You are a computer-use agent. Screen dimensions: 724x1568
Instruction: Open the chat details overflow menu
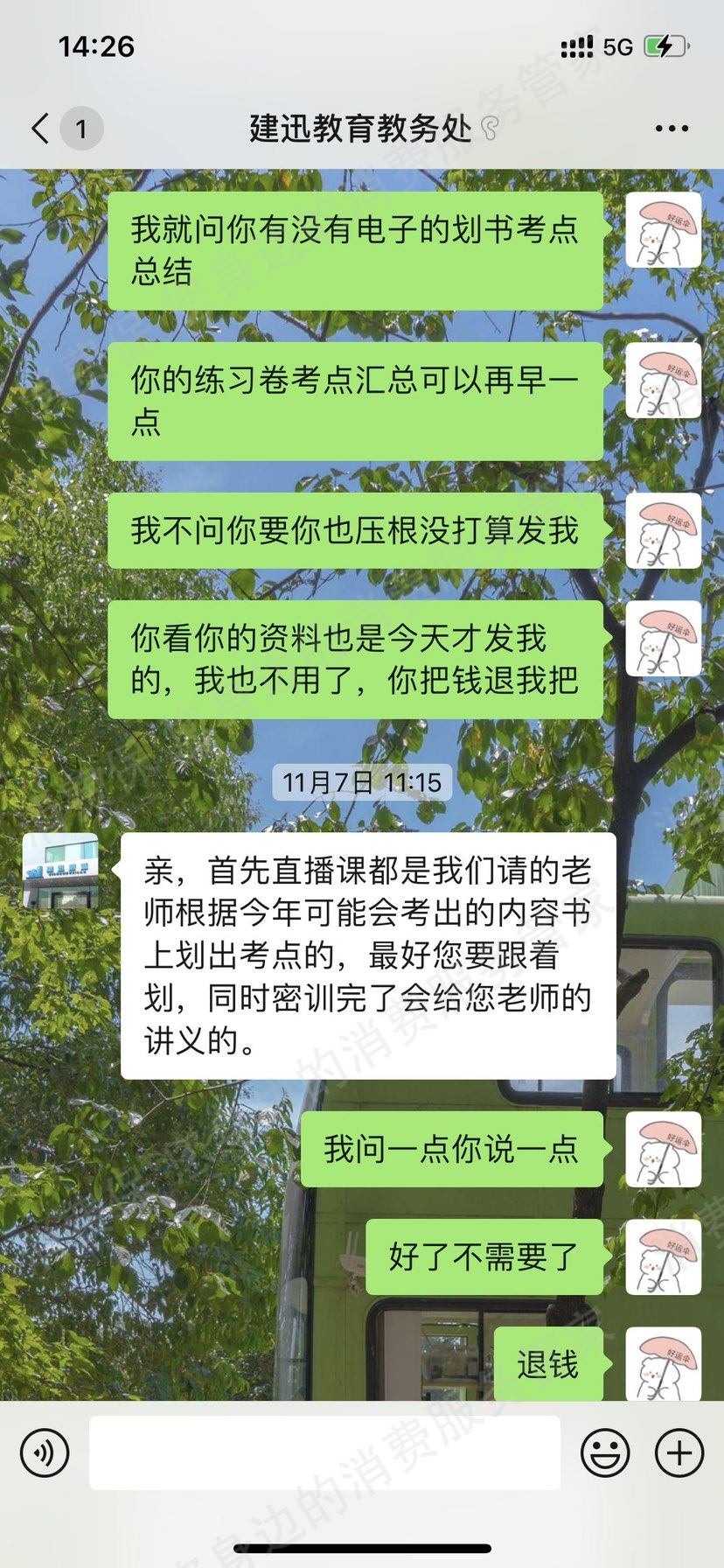coord(671,129)
